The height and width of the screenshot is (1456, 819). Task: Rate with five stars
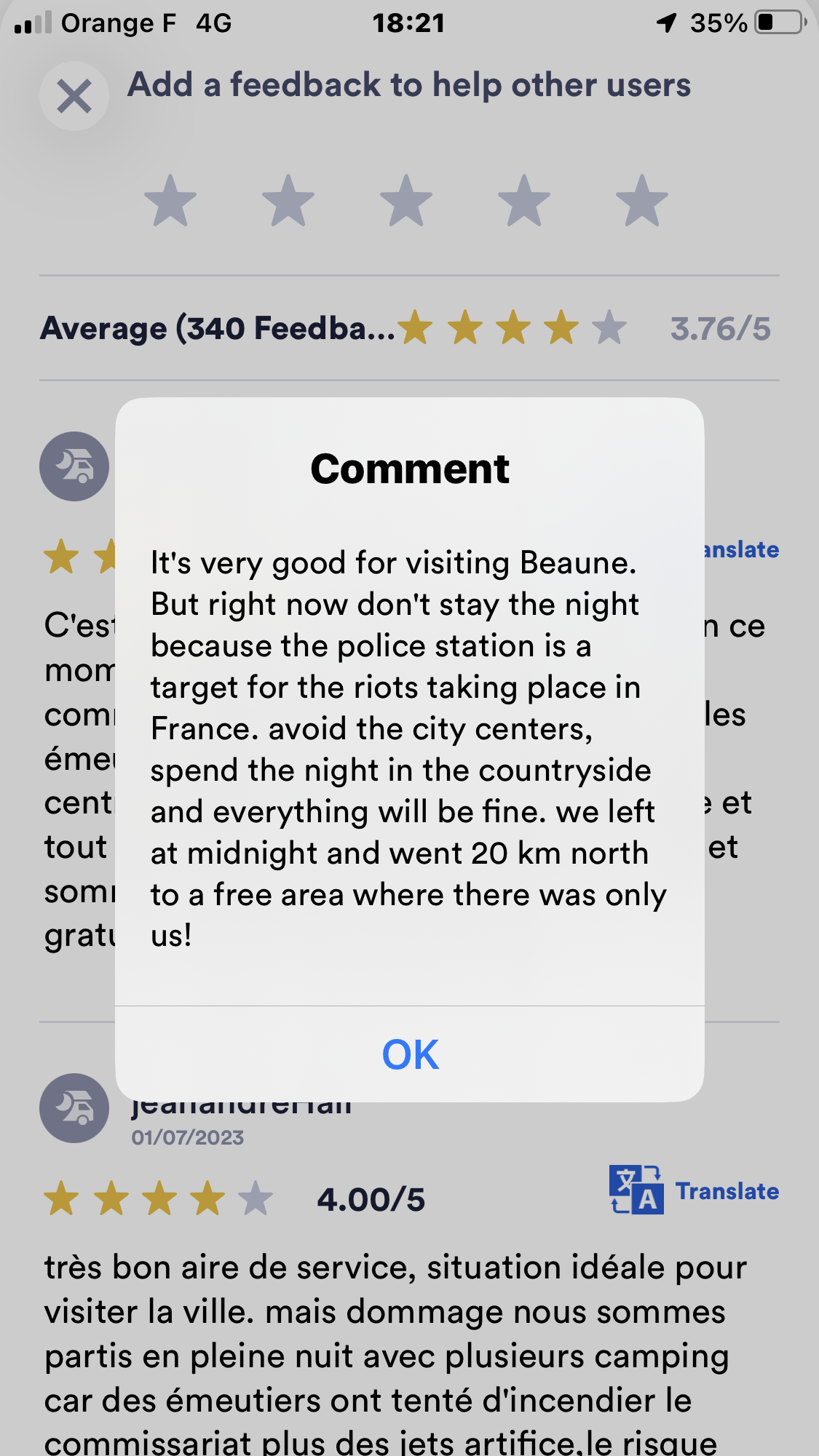(x=641, y=201)
